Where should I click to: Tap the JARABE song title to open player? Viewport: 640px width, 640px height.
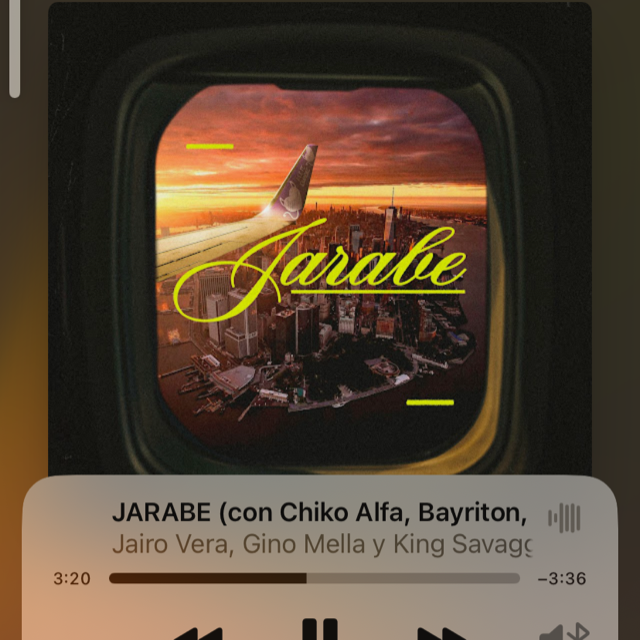tap(319, 514)
